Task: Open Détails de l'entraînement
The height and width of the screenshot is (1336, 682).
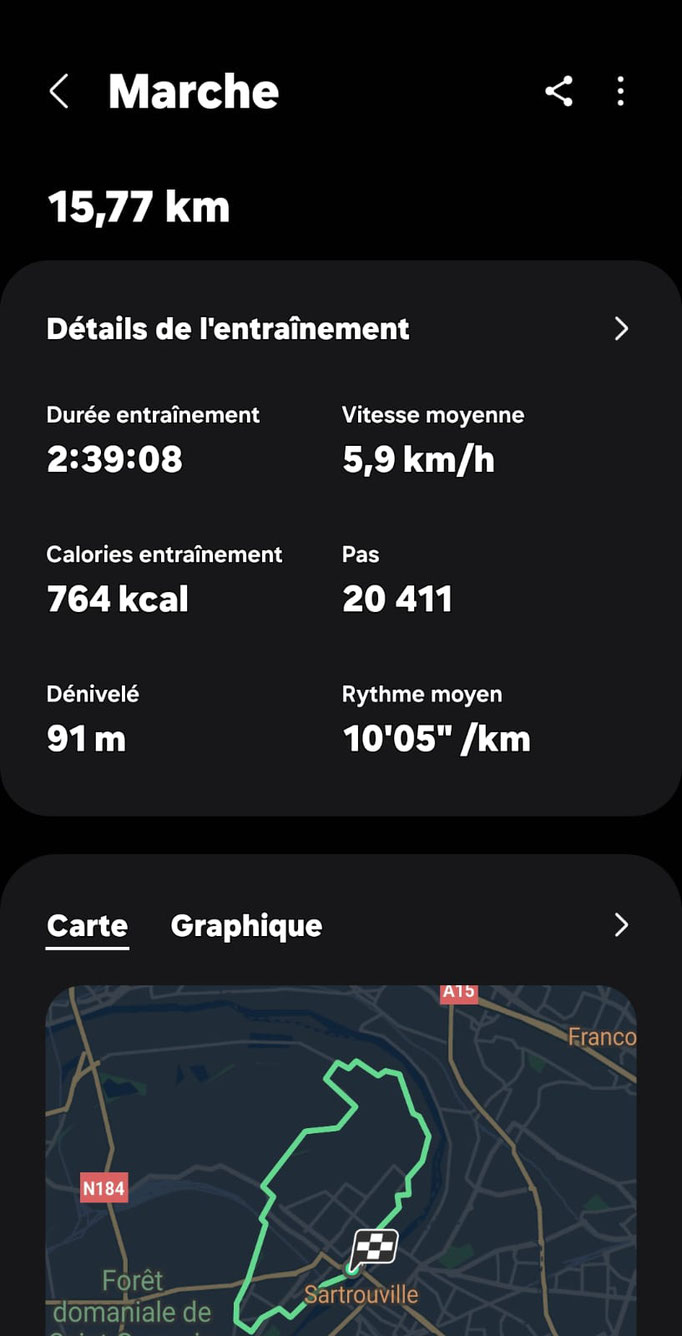Action: tap(340, 329)
